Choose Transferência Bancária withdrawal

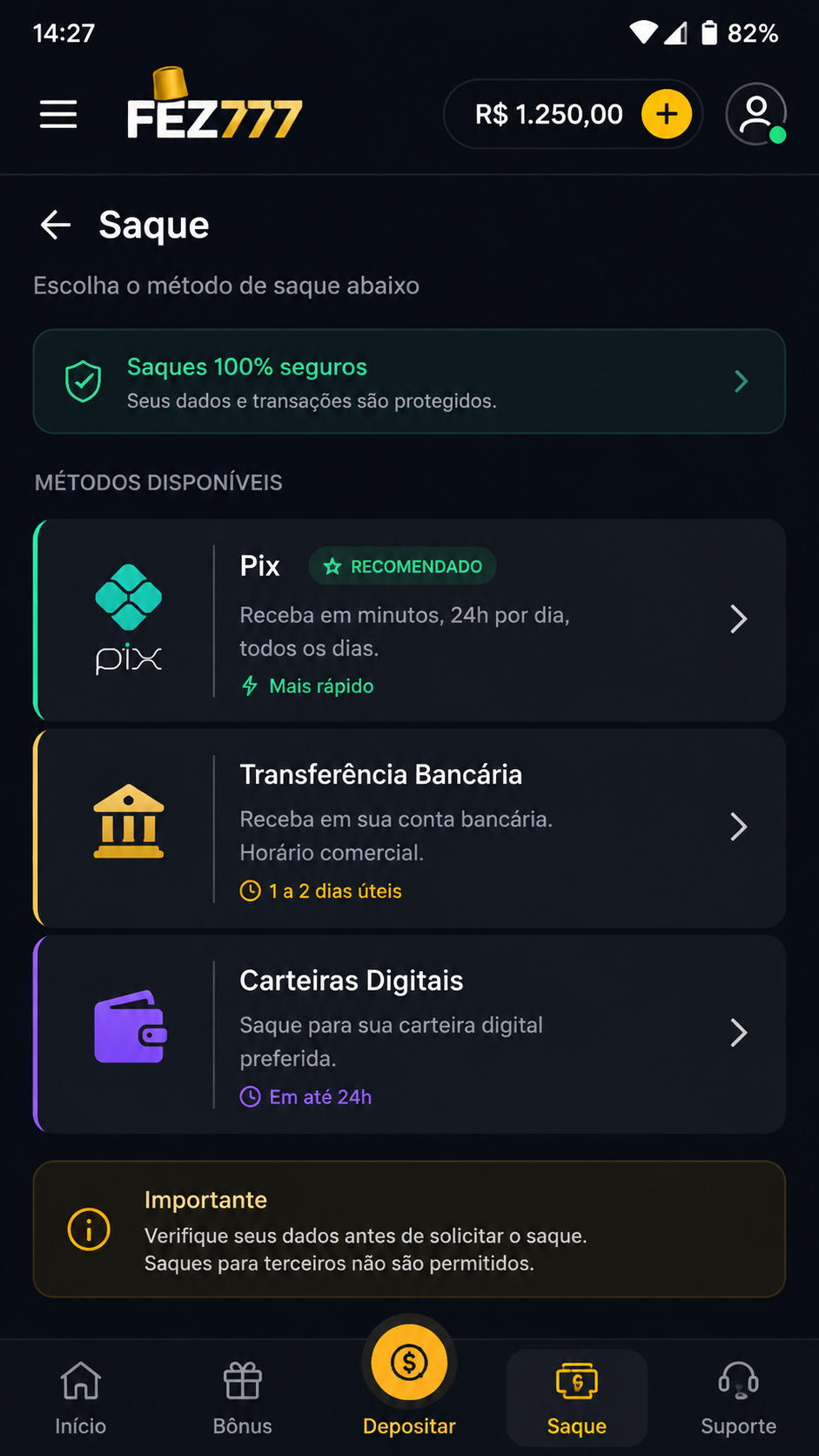pos(409,827)
